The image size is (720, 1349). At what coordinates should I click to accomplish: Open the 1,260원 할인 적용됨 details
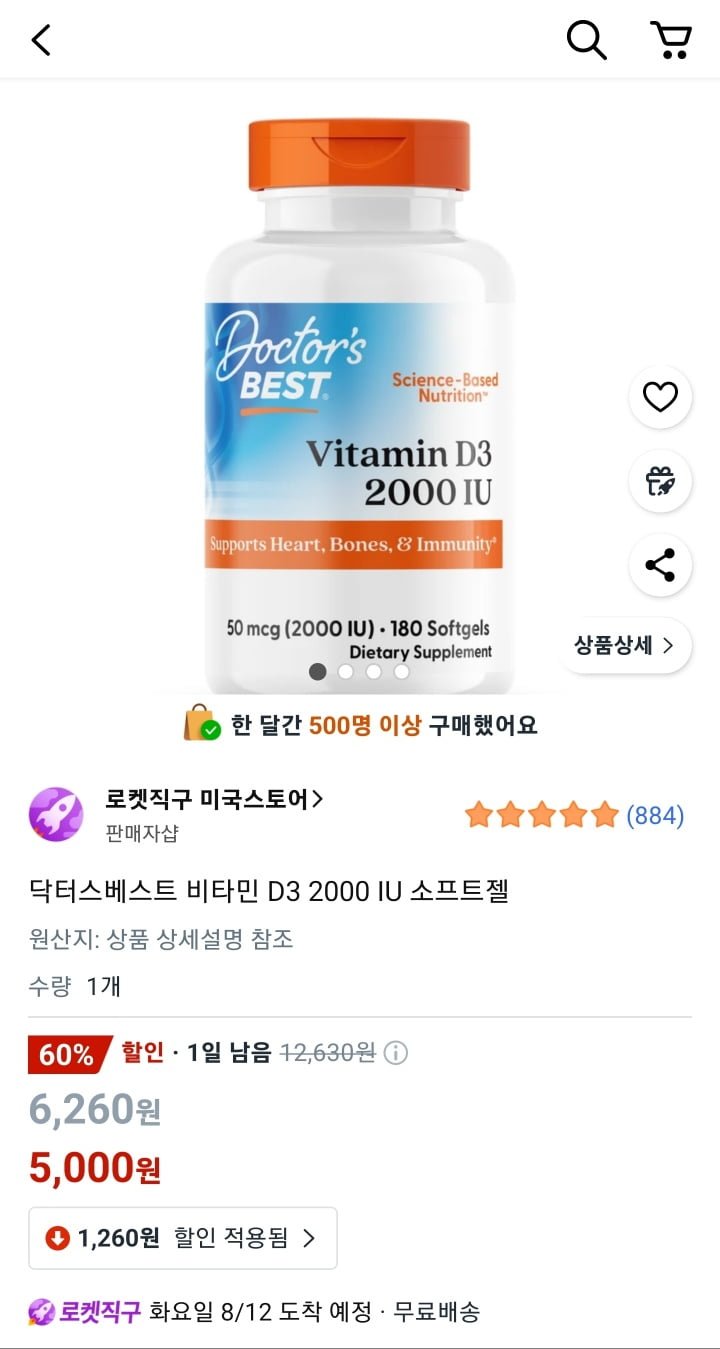click(x=183, y=1238)
